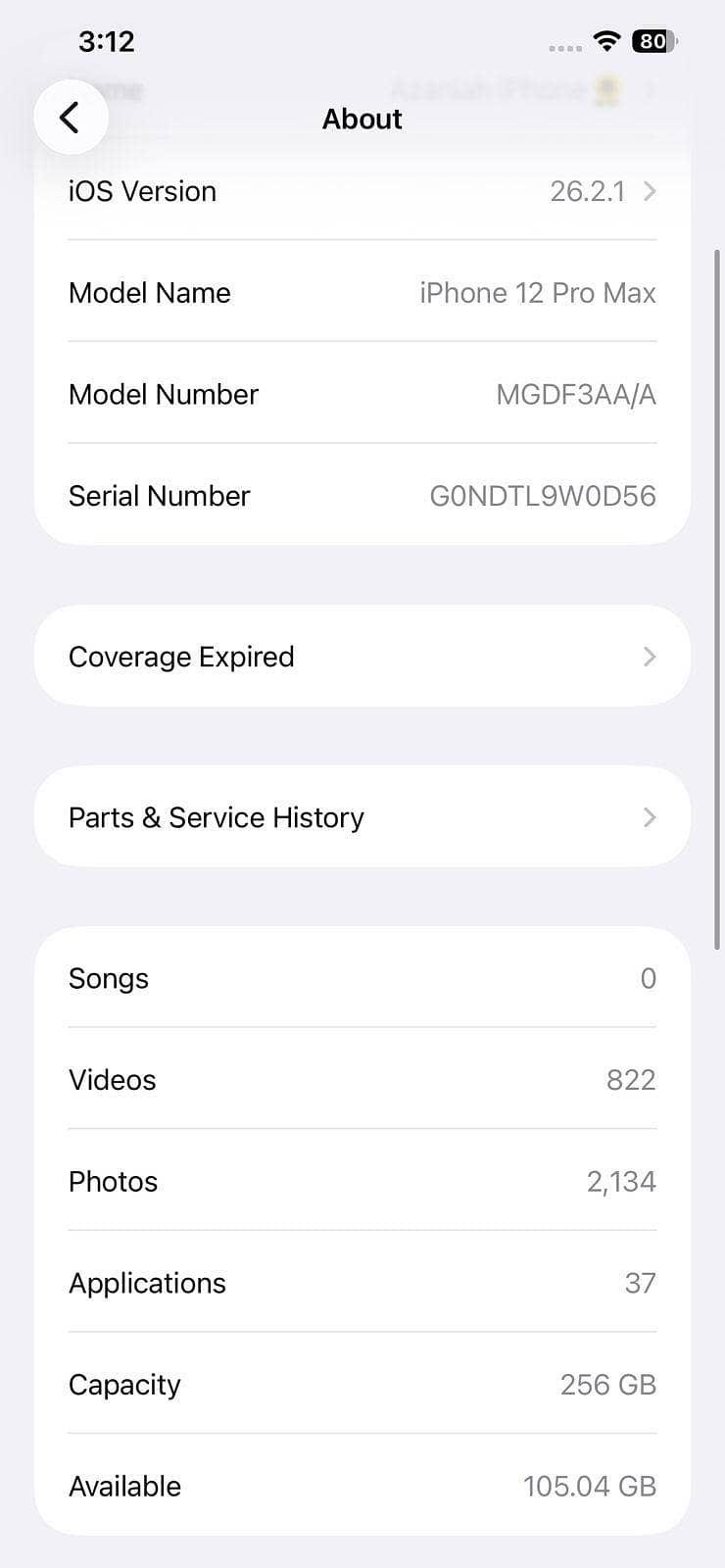Tap the Photos row showing 2,134

362,1181
